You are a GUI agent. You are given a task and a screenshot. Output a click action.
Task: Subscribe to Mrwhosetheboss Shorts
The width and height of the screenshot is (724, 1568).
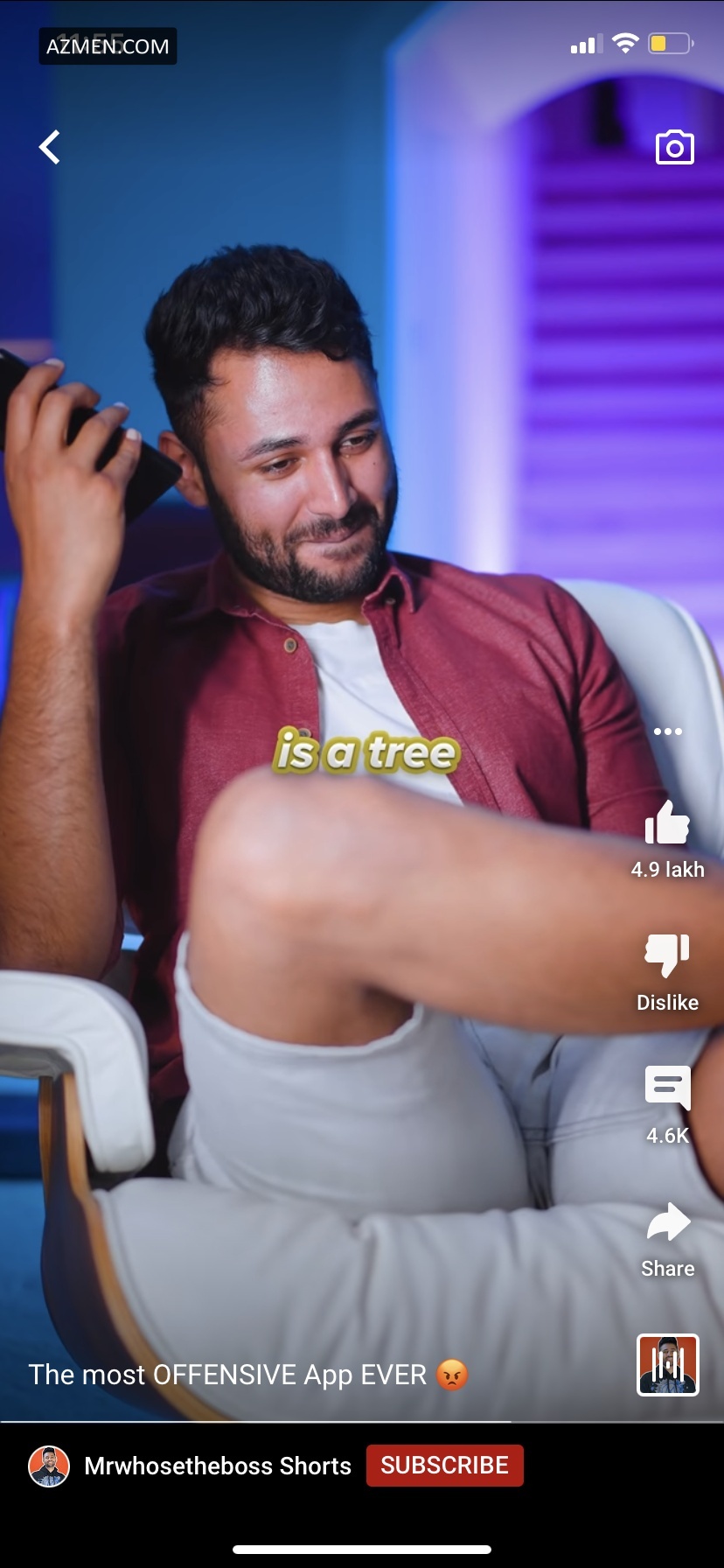point(444,1466)
